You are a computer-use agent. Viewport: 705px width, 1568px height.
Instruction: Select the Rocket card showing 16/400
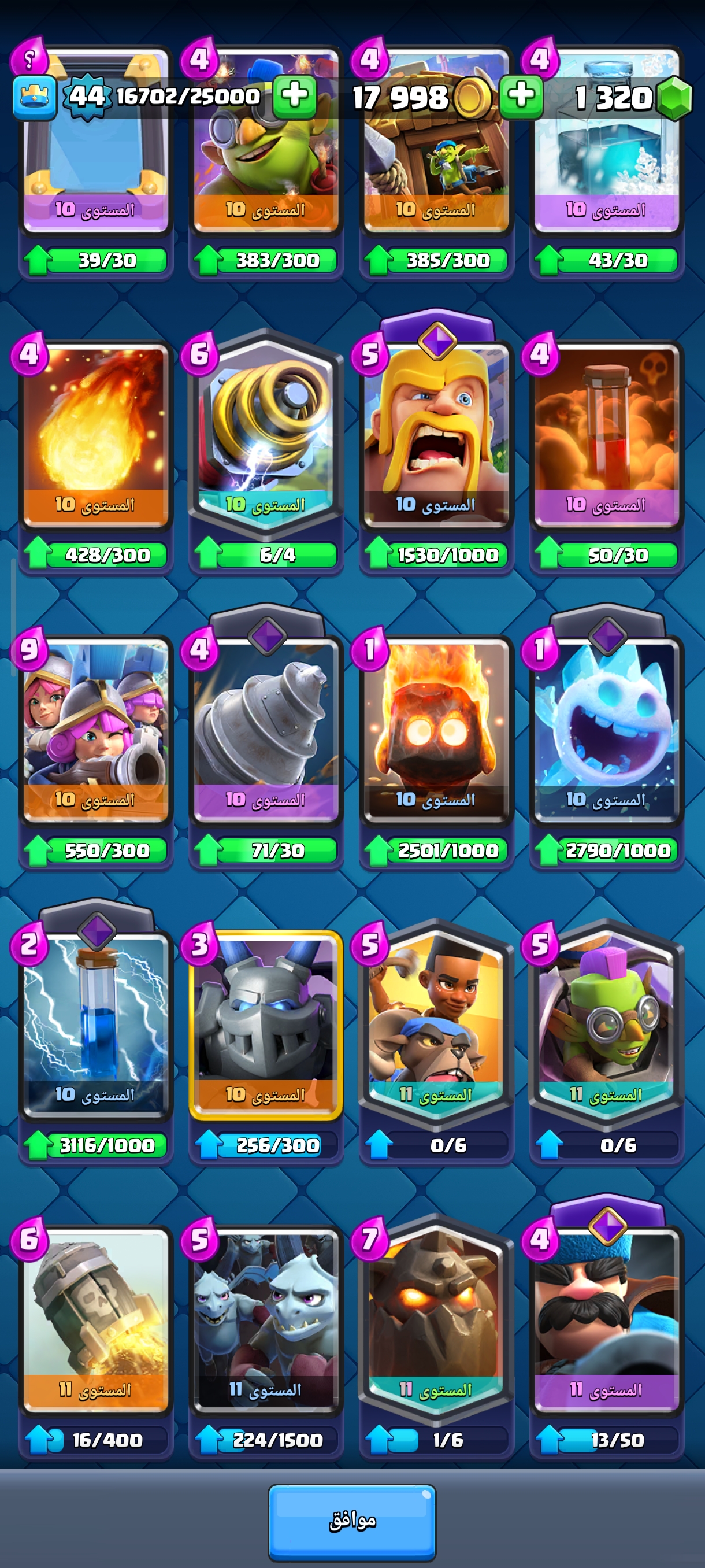[x=95, y=1321]
